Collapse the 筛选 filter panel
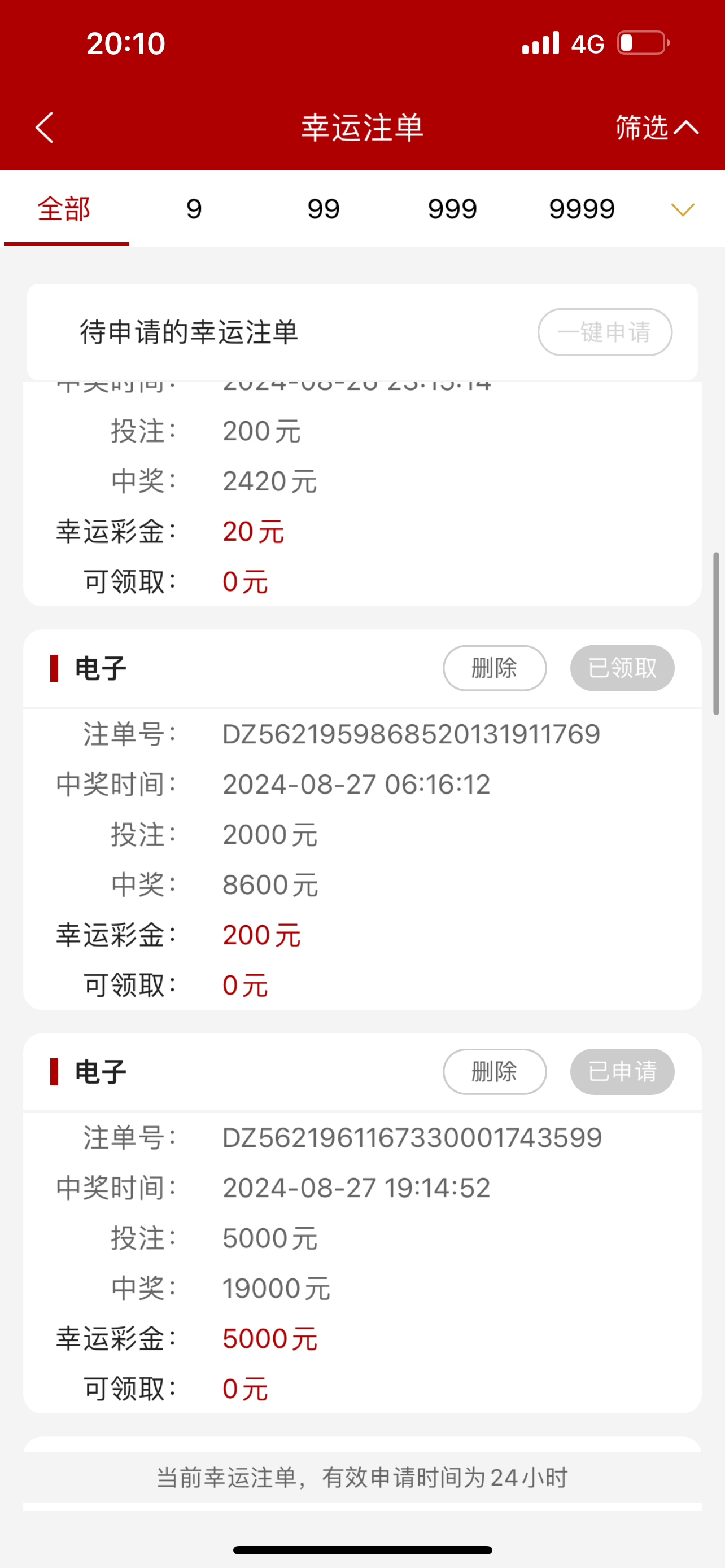This screenshot has height=1568, width=725. point(656,128)
